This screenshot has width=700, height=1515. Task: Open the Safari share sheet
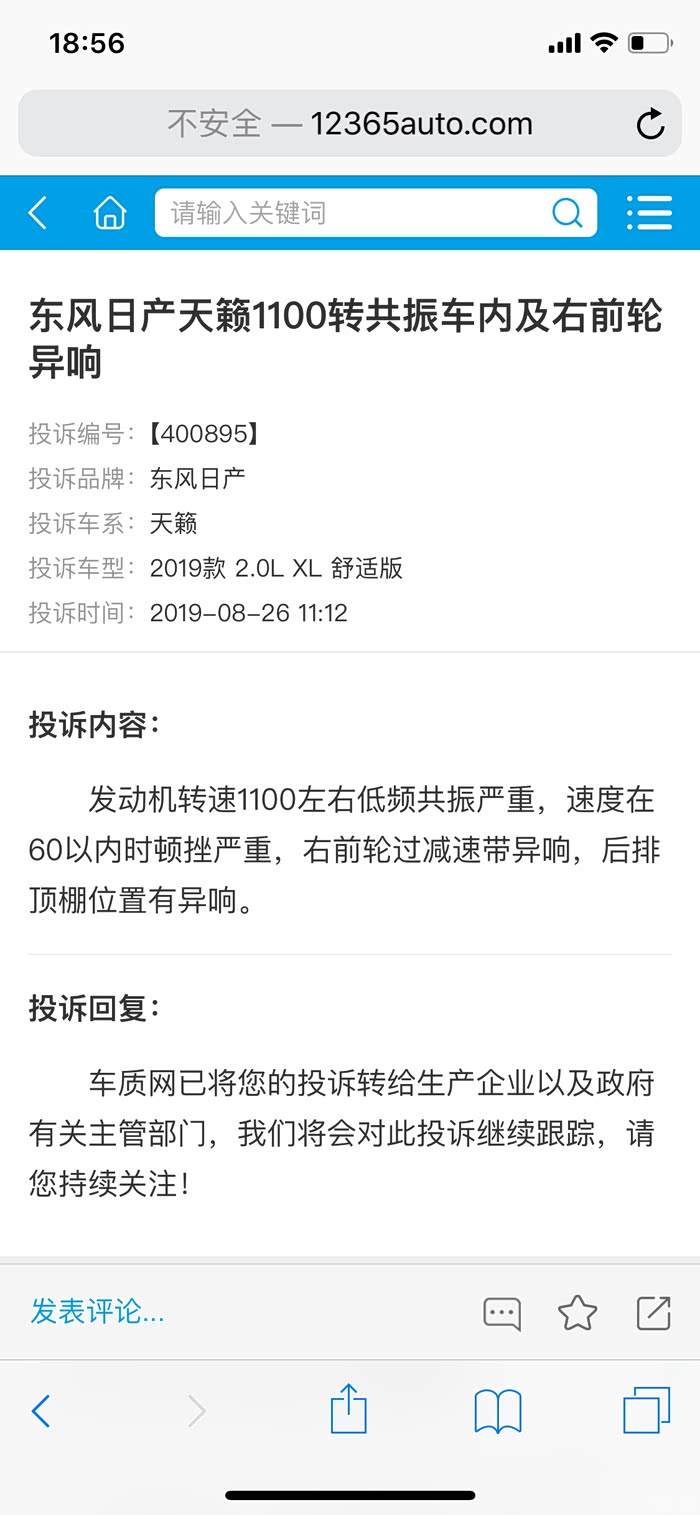349,1409
